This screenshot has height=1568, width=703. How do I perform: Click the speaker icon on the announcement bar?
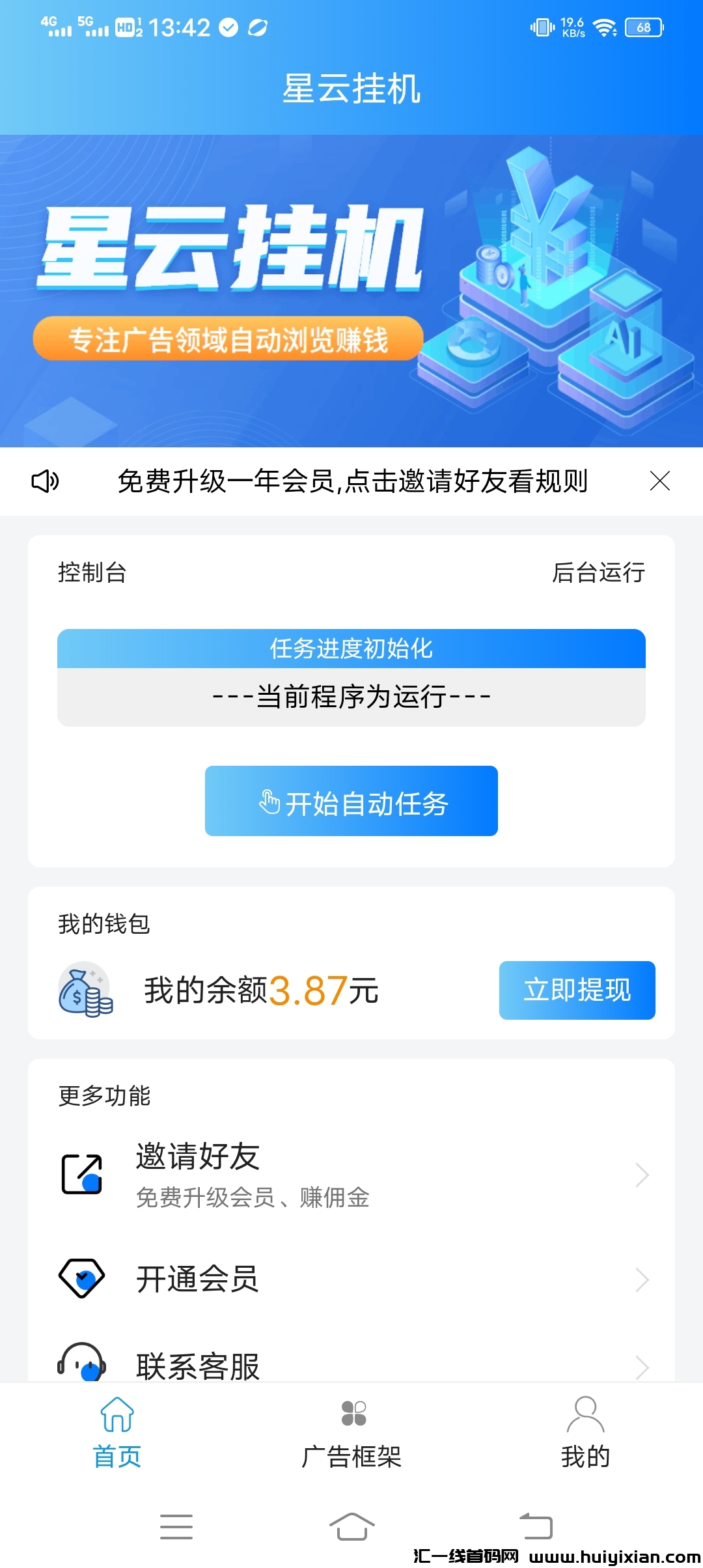46,482
